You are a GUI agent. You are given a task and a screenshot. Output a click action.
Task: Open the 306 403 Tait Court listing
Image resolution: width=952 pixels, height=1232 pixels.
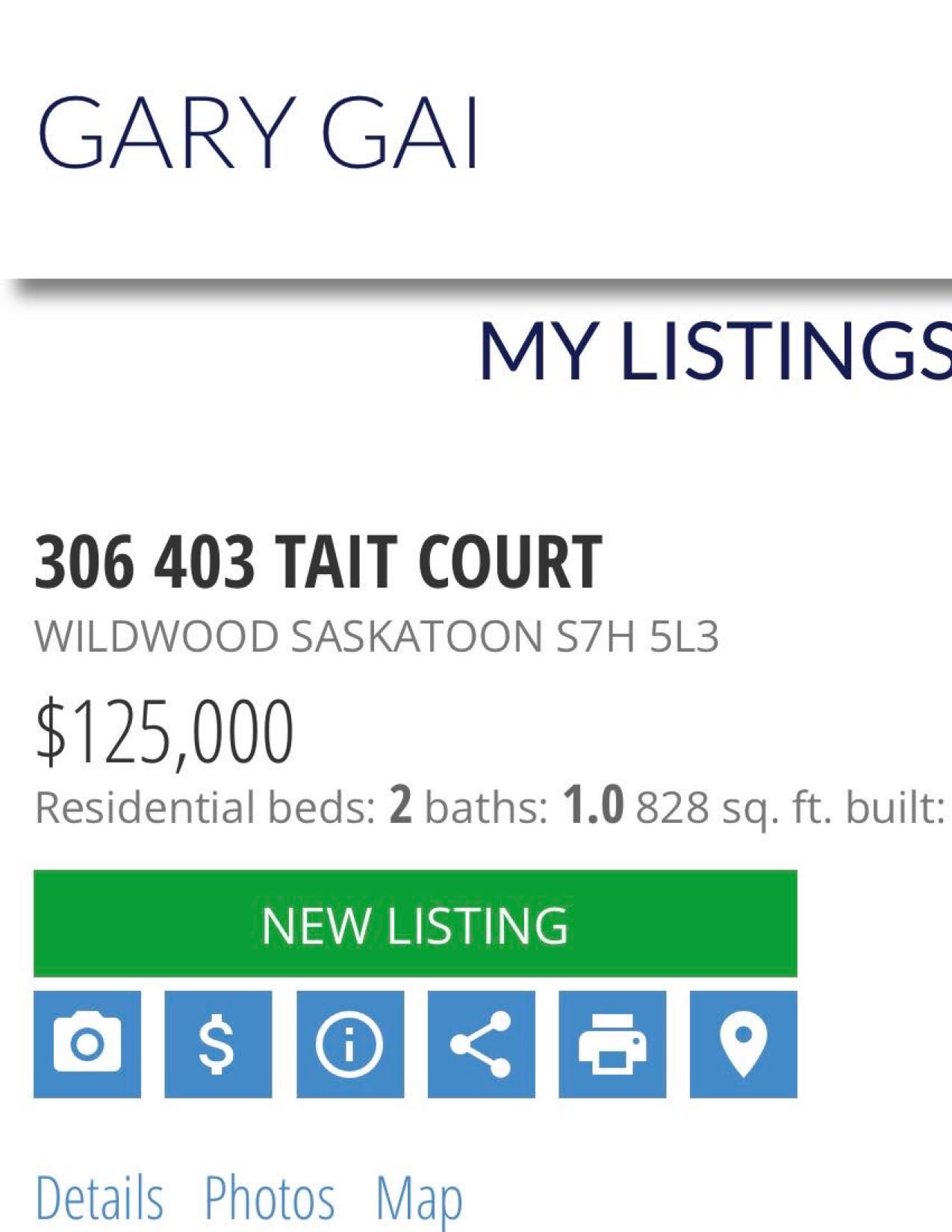(x=318, y=561)
